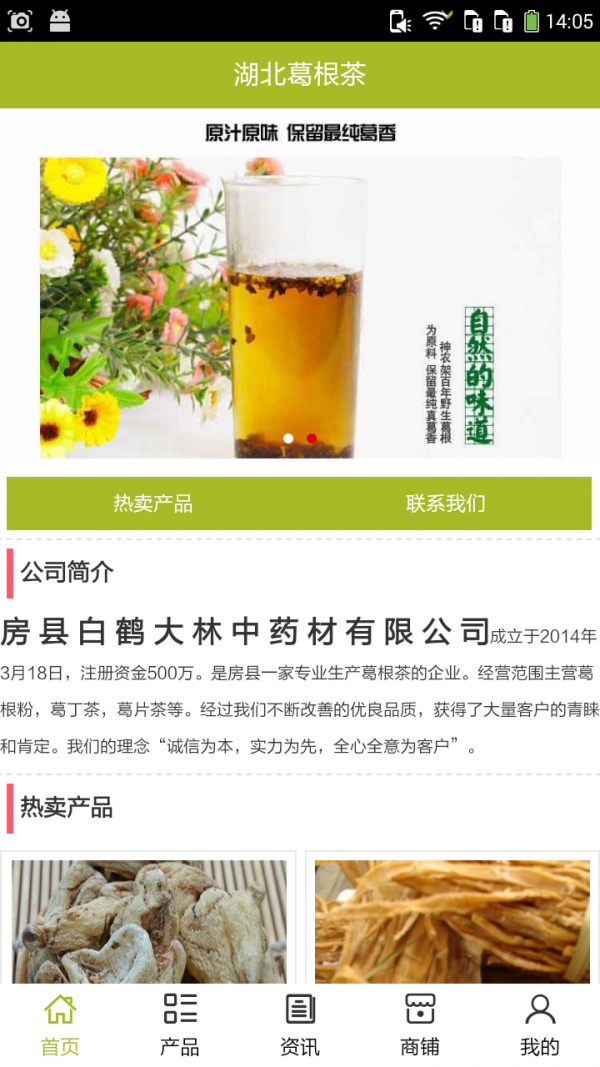This screenshot has width=600, height=1067.
Task: Go to the 首页 tab
Action: click(x=60, y=1025)
